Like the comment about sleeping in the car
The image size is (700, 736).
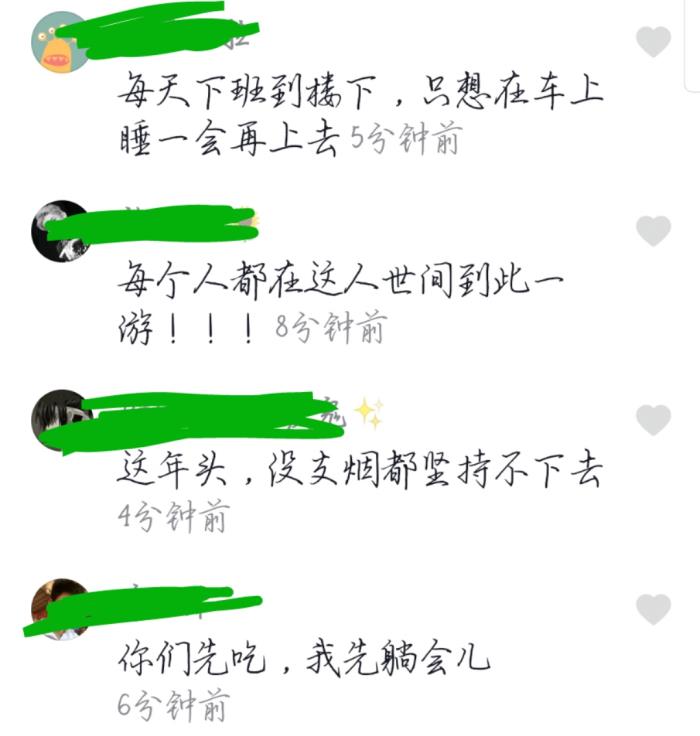point(654,42)
